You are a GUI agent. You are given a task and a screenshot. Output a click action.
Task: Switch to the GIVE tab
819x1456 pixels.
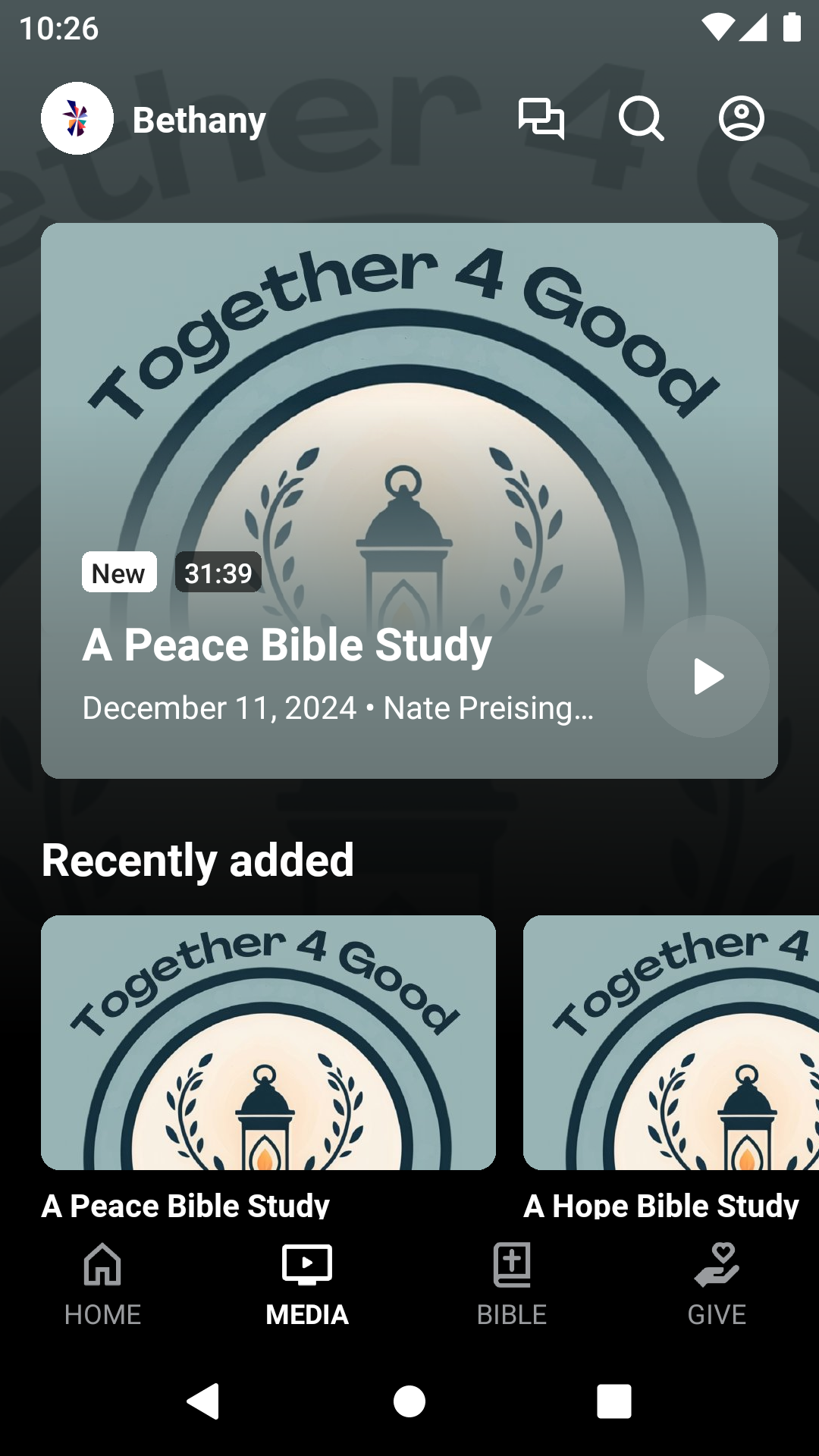(x=717, y=1314)
